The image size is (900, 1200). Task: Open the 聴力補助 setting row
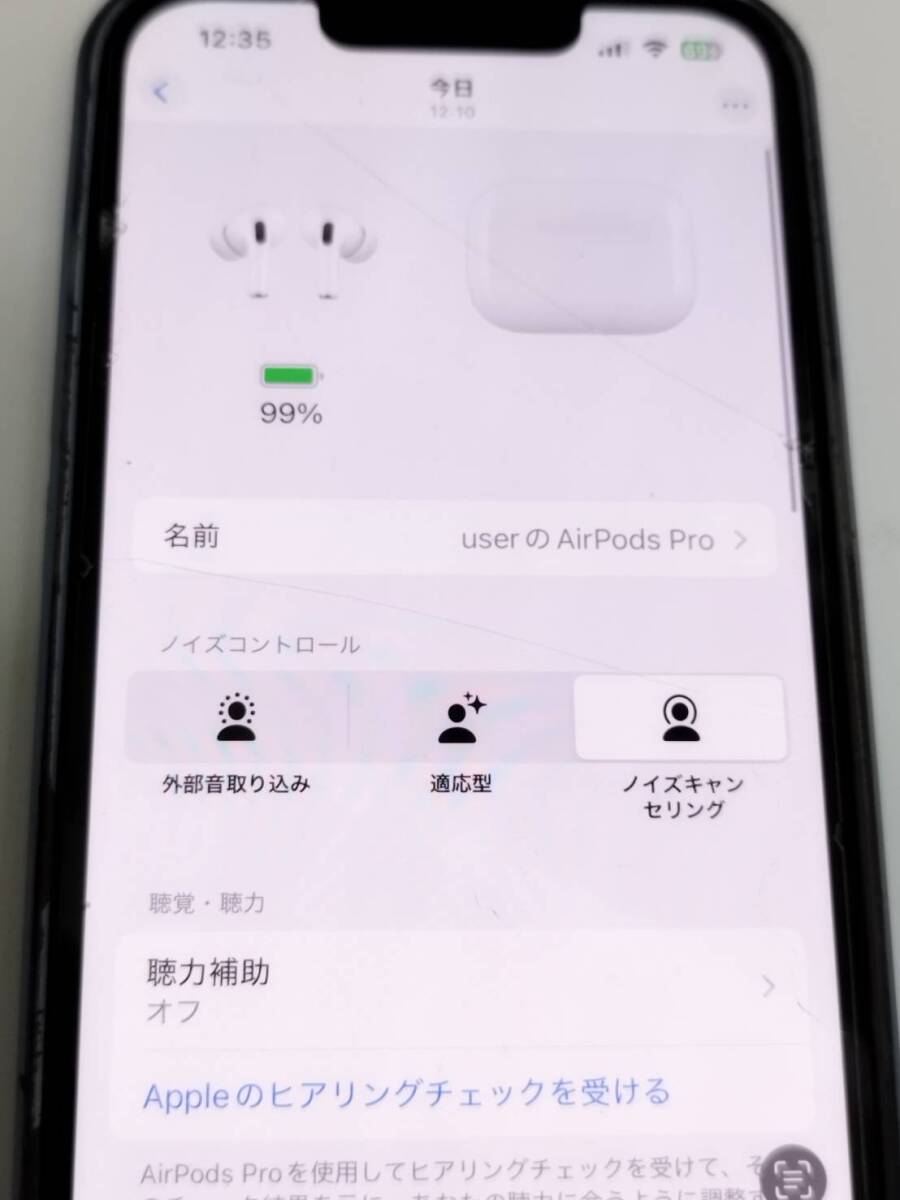[460, 988]
